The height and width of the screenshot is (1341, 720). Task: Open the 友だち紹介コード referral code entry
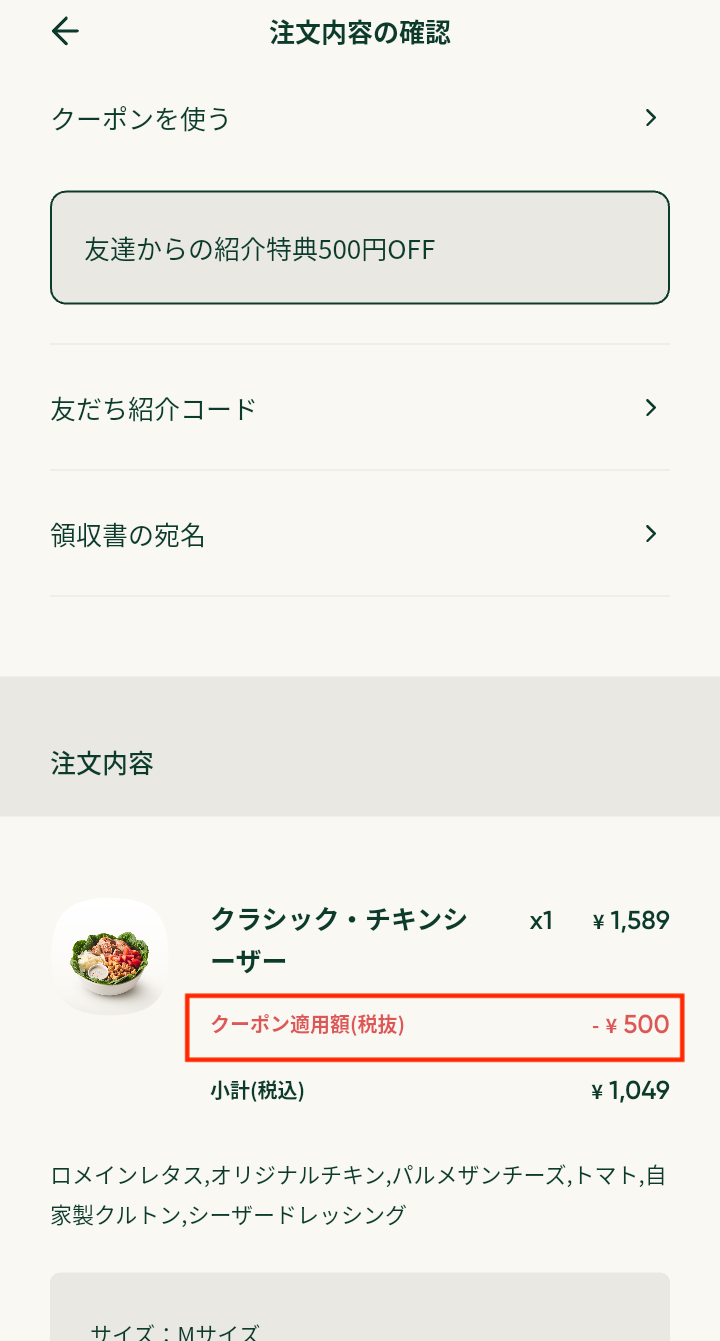click(x=152, y=408)
